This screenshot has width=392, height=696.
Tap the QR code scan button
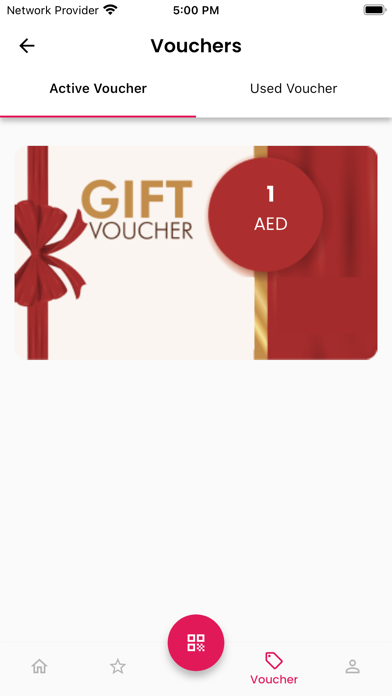(196, 642)
